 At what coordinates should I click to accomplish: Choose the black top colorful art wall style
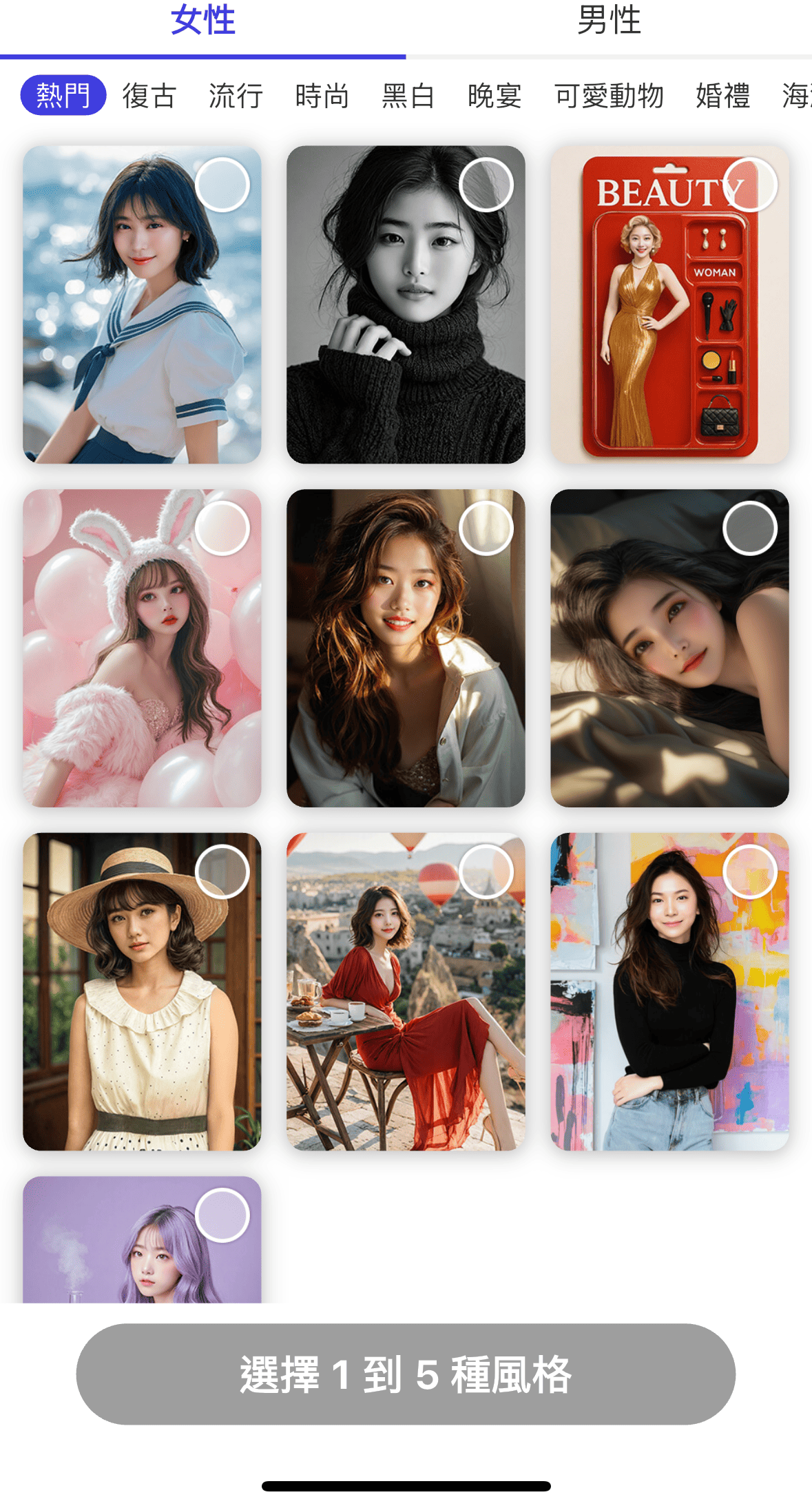click(x=669, y=992)
